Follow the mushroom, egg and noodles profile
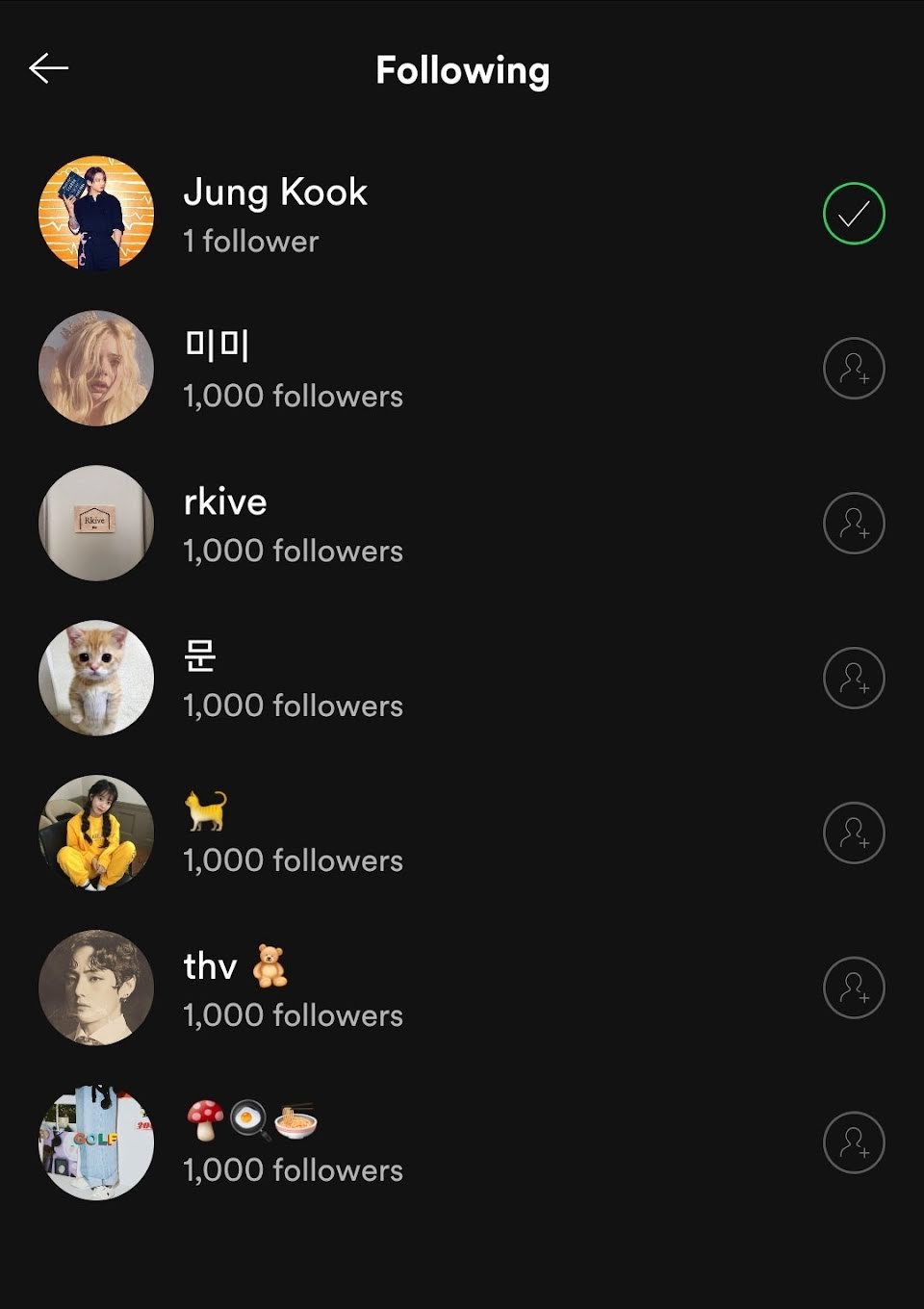This screenshot has height=1309, width=924. click(x=853, y=1142)
